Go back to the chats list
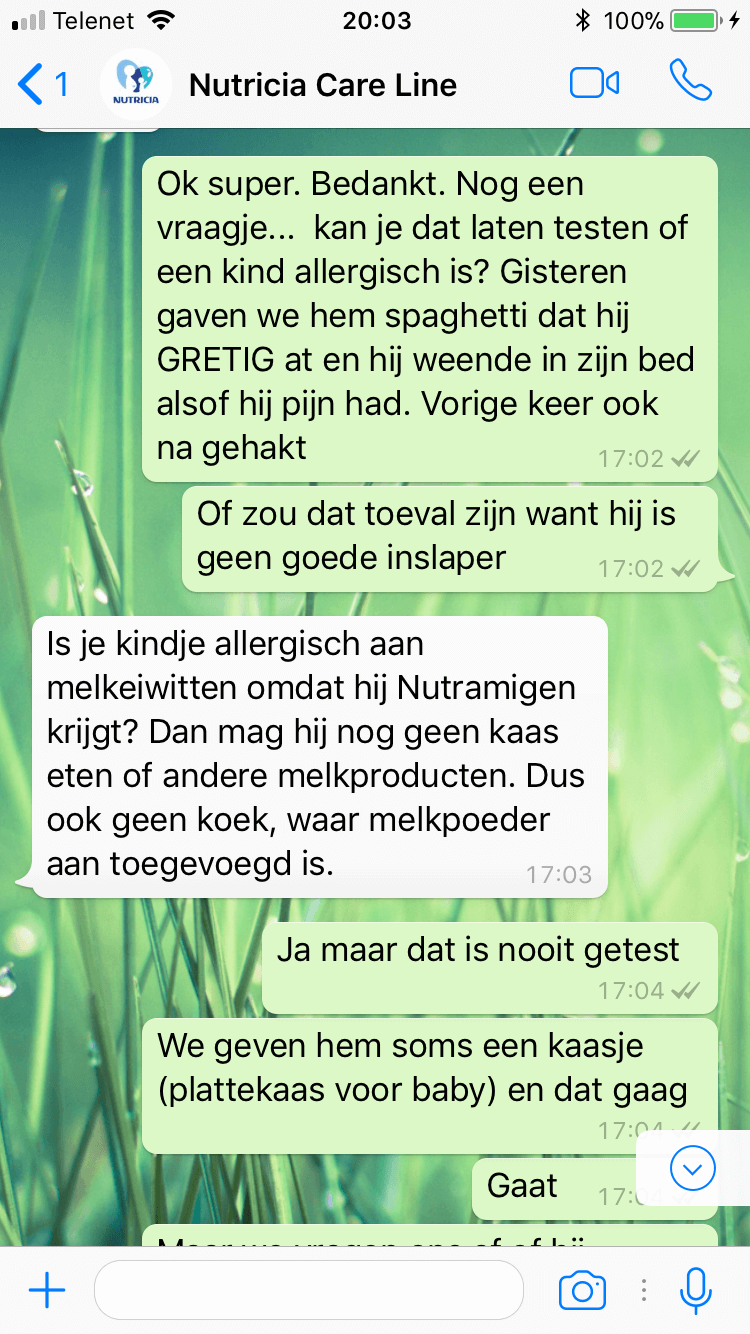 (42, 84)
